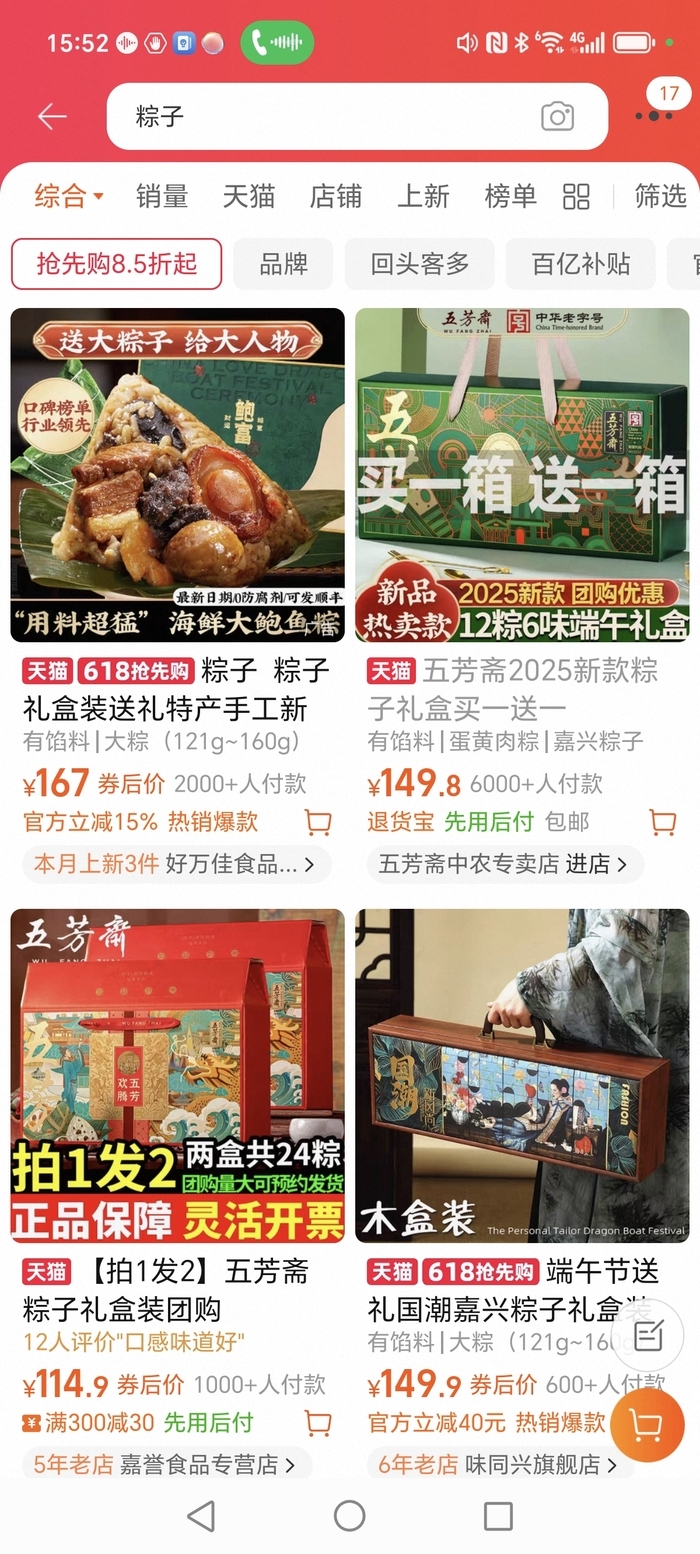The width and height of the screenshot is (700, 1554).
Task: Switch to the 天猫 tab
Action: [249, 196]
